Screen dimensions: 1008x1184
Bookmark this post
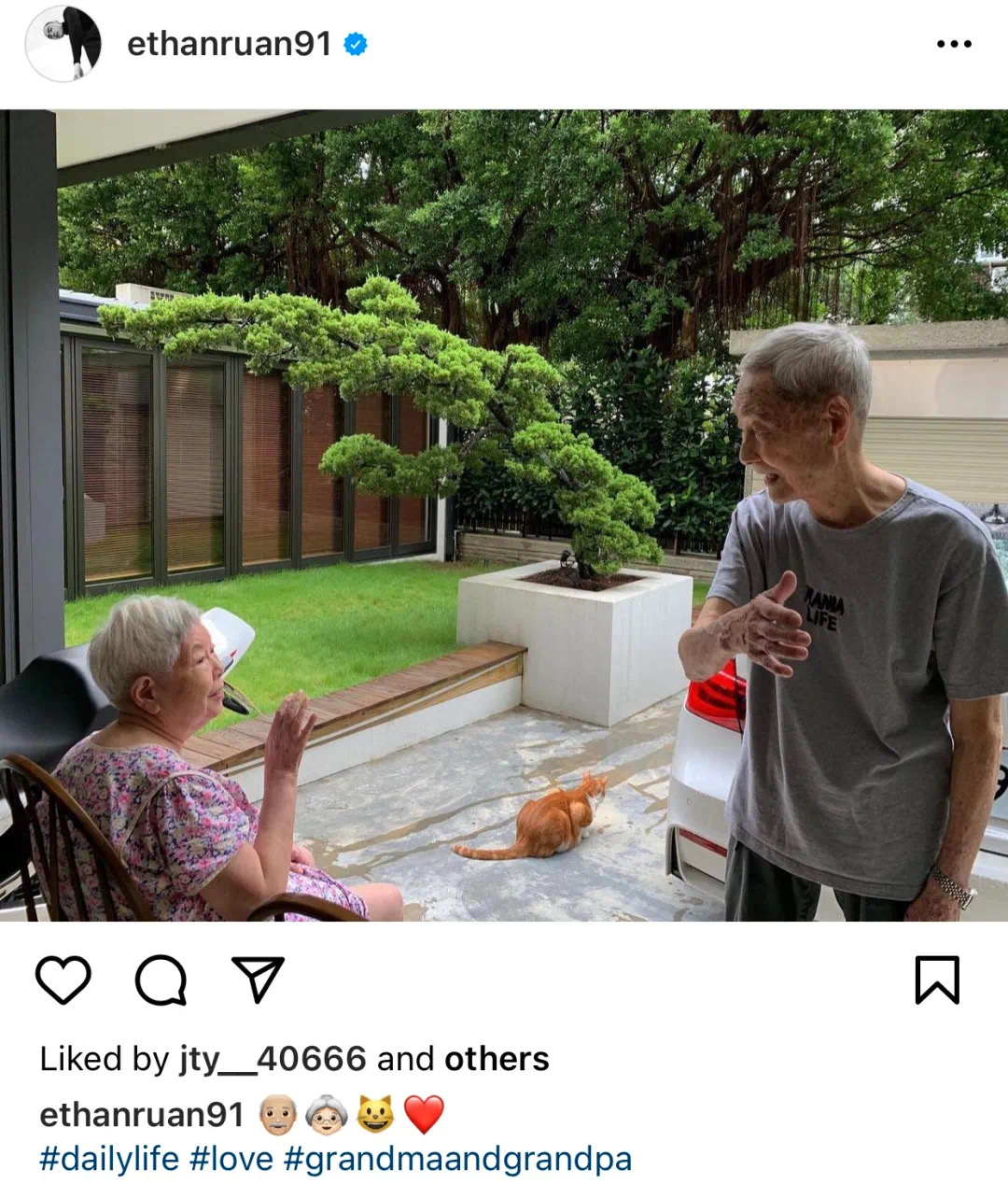tap(937, 980)
